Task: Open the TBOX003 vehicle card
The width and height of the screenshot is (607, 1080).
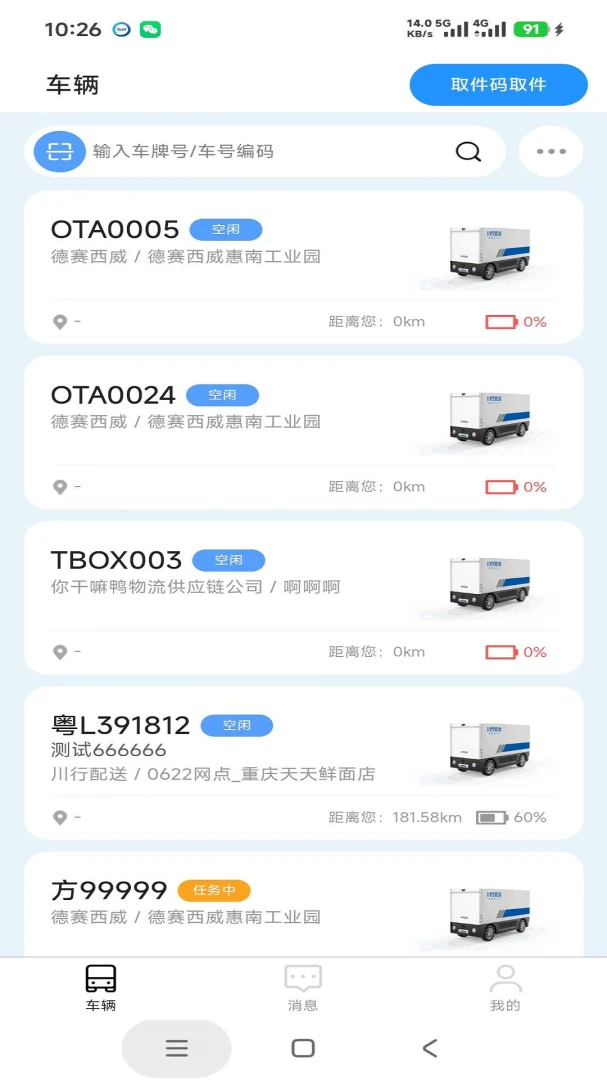Action: [304, 598]
